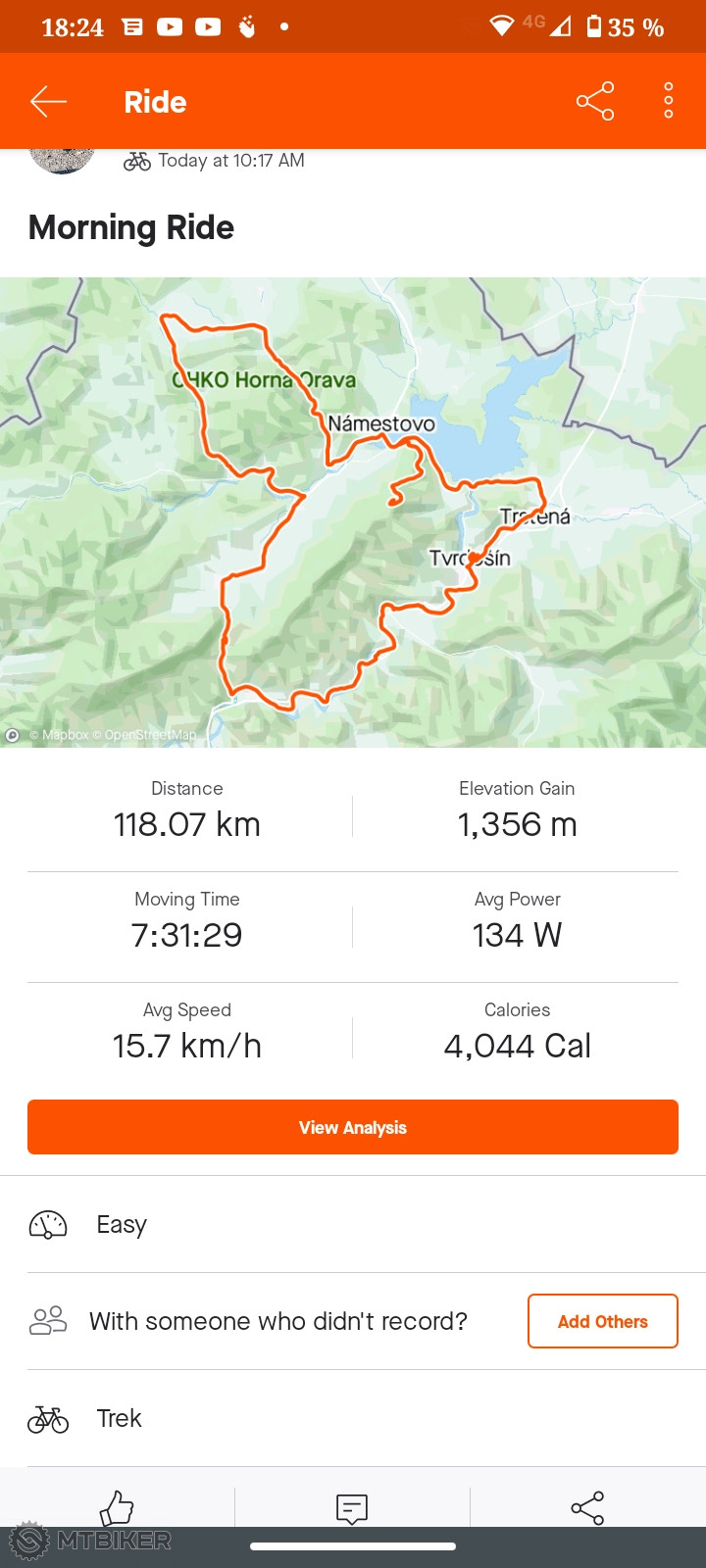Open the Easy perceived exertion row
This screenshot has width=706, height=1568.
coord(353,1224)
